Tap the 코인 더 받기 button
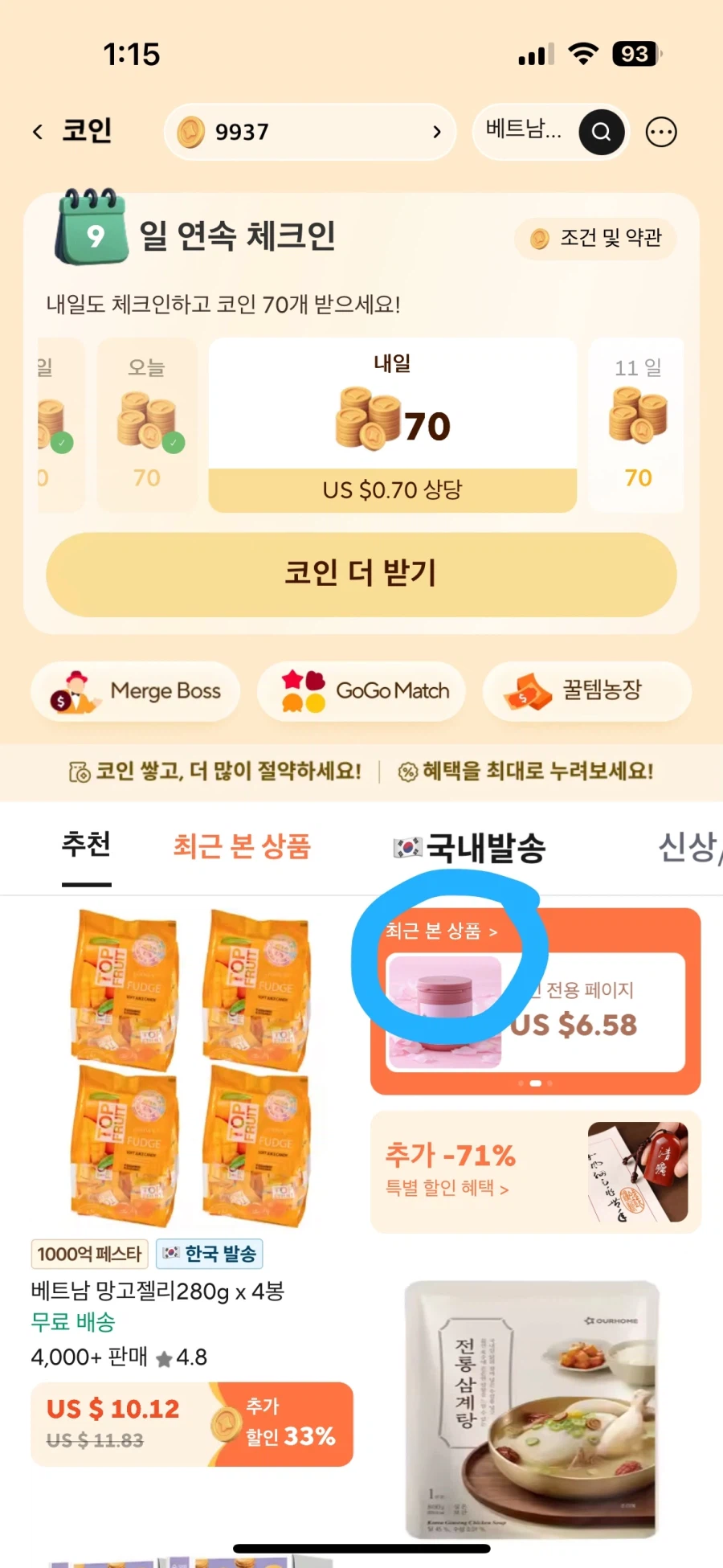 361,574
